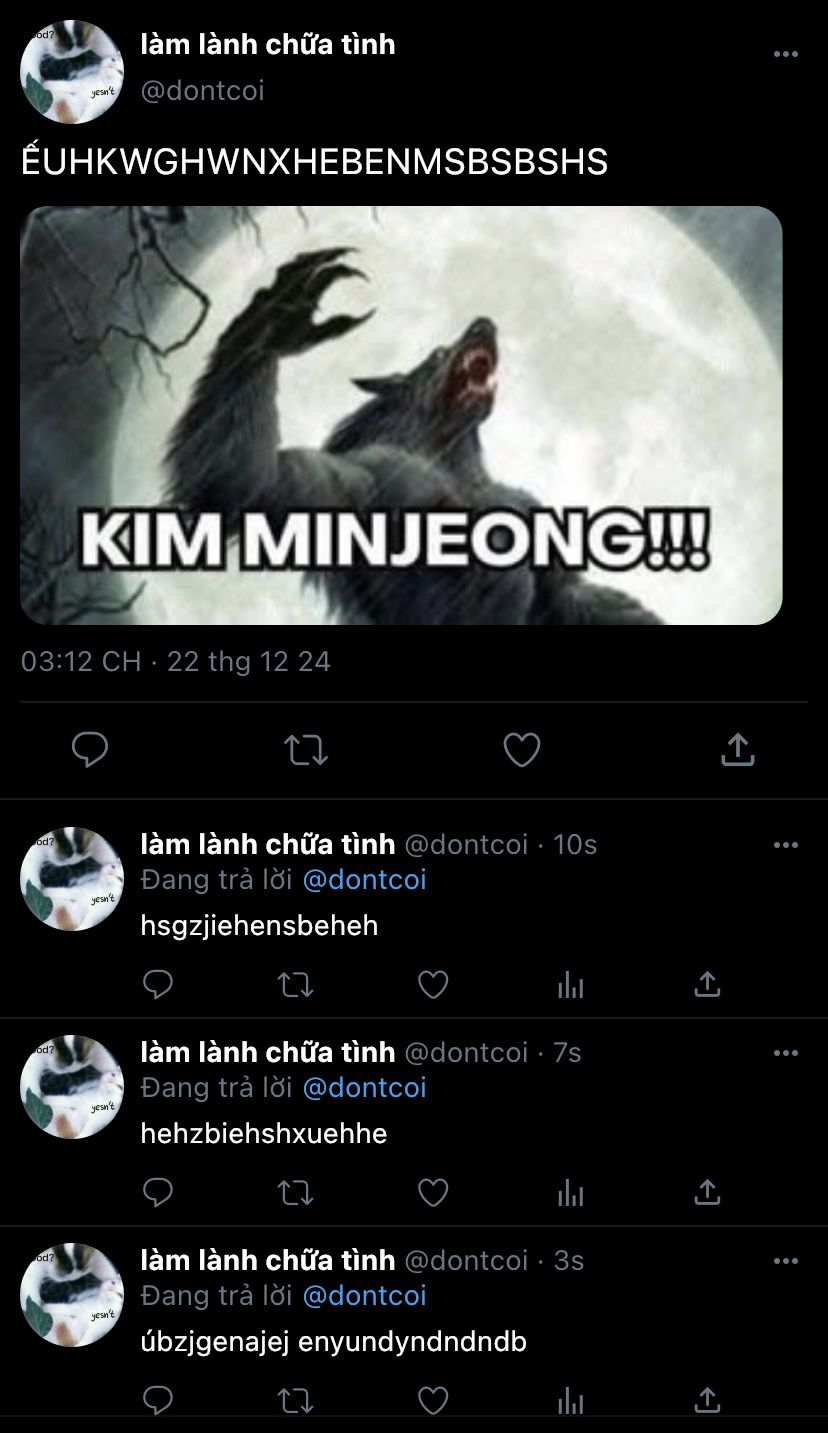This screenshot has height=1433, width=828.
Task: Tap @dontcoi link in the 10s reply
Action: point(364,880)
